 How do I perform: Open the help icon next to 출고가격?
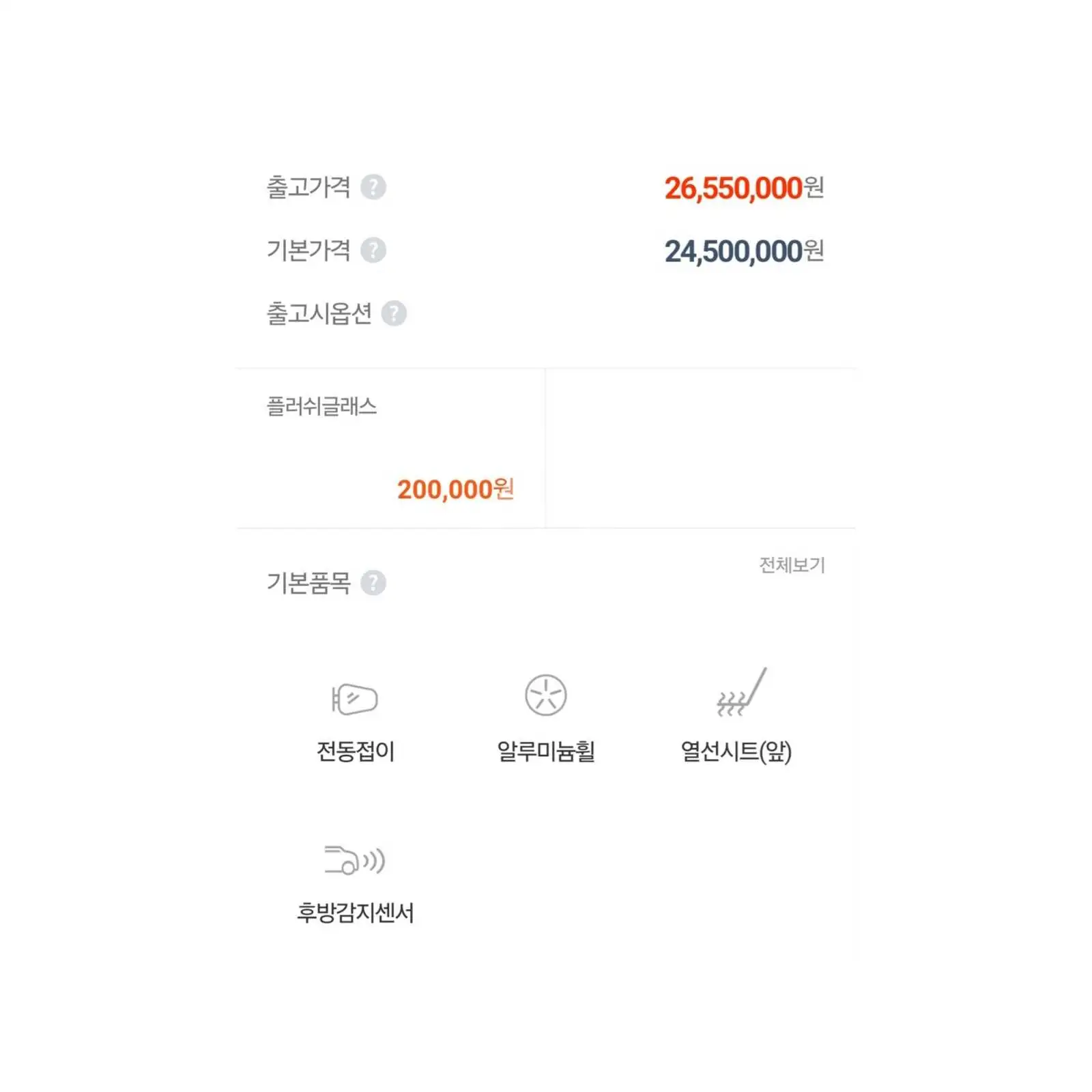coord(373,187)
